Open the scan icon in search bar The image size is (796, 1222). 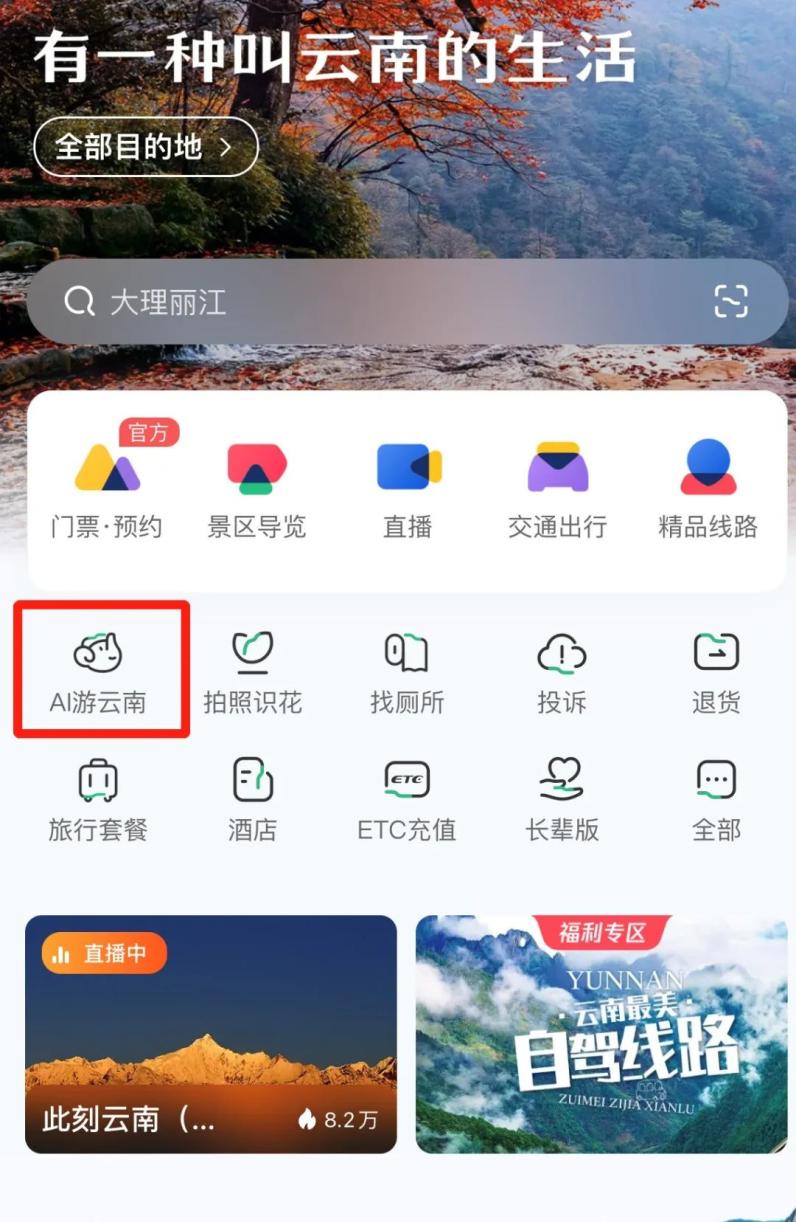731,302
